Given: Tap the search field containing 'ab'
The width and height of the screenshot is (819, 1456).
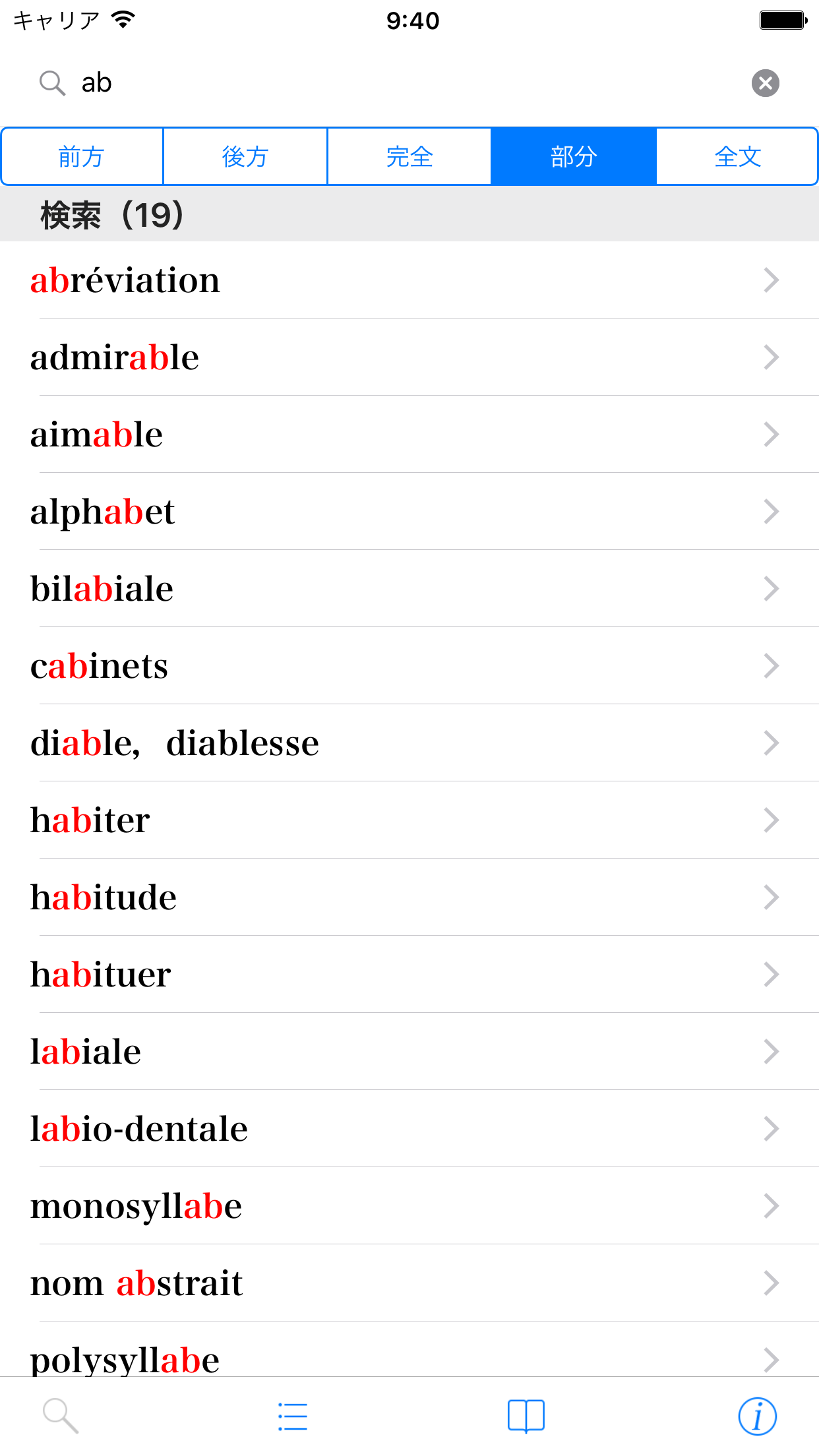Looking at the screenshot, I should tap(396, 83).
